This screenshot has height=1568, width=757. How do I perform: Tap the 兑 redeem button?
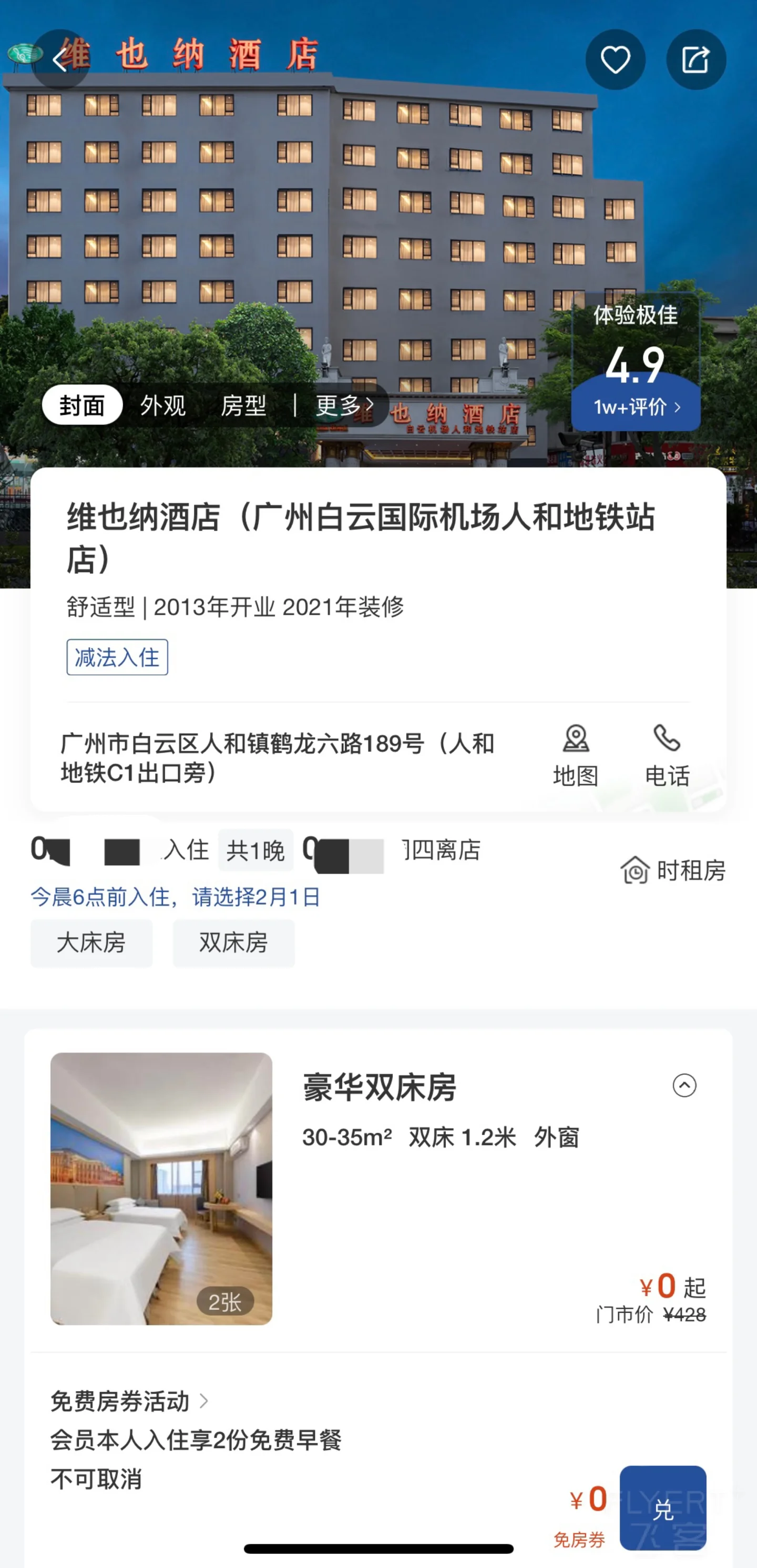663,1508
